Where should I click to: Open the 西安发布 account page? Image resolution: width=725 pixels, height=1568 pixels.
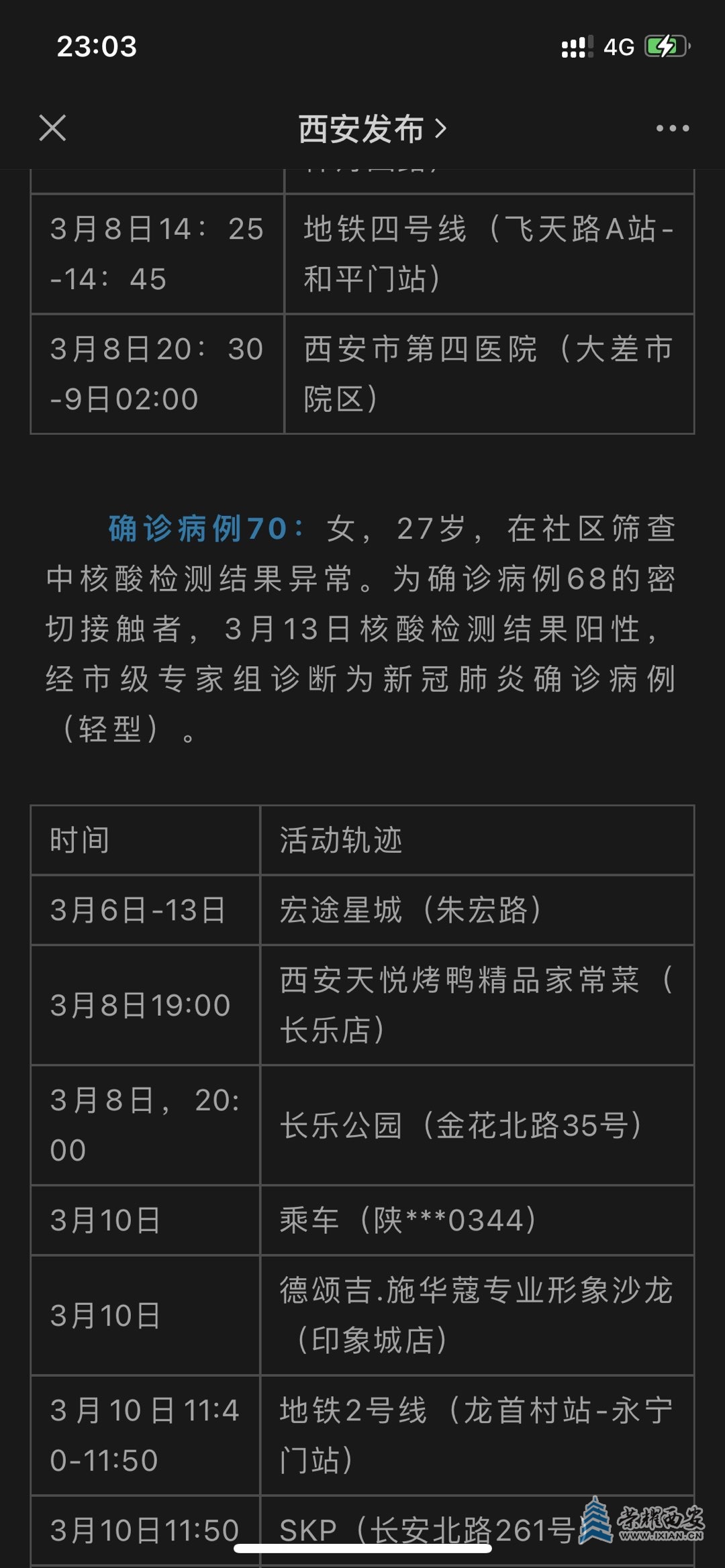(x=371, y=128)
